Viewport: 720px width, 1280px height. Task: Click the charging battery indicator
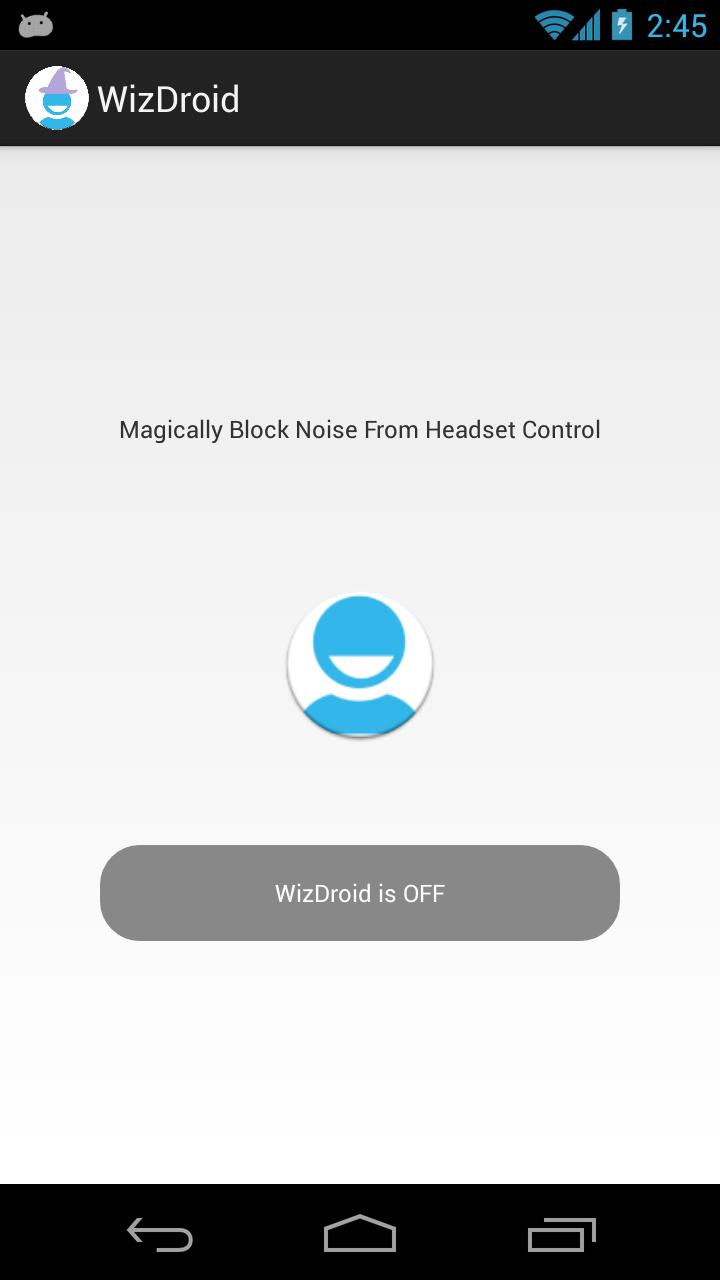coord(620,24)
